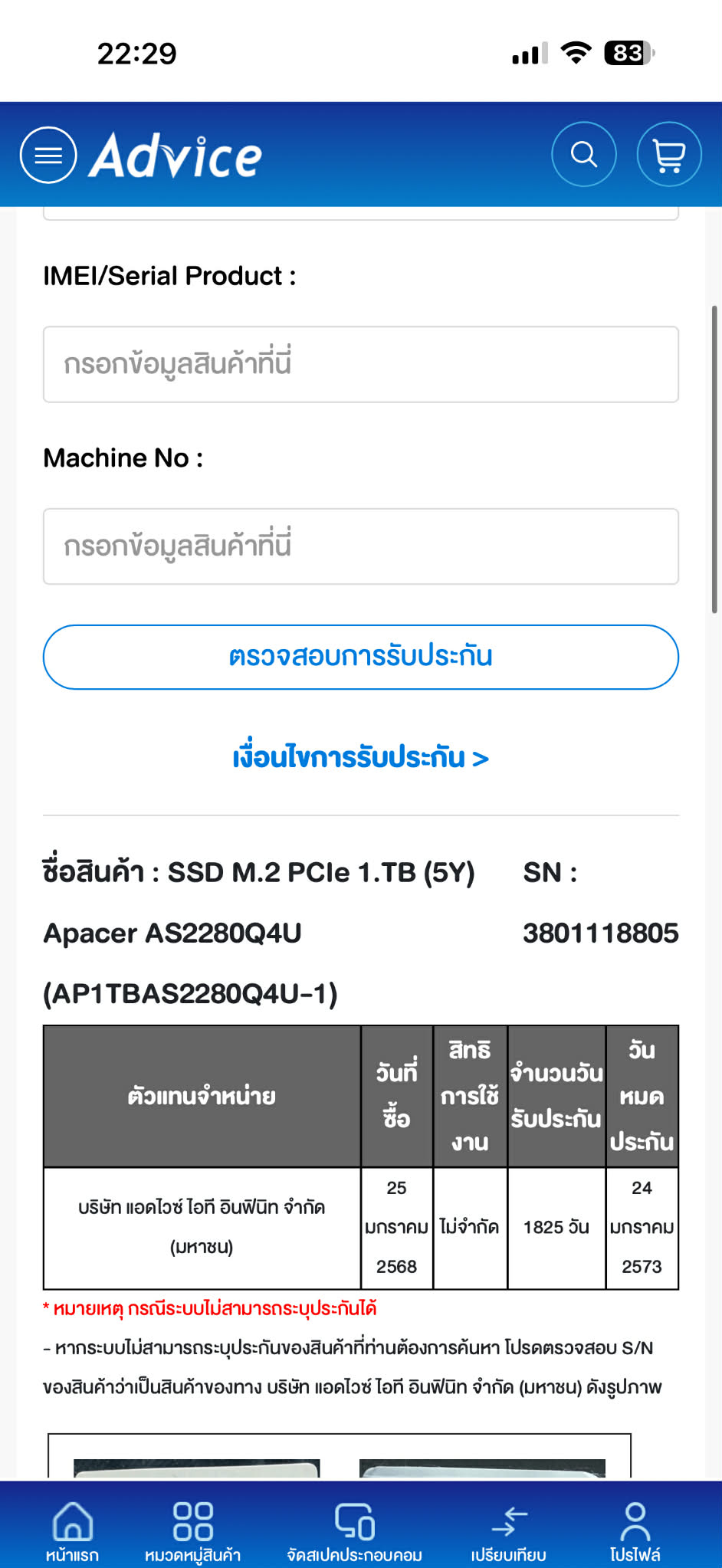
Task: Open the search icon
Action: (x=584, y=155)
